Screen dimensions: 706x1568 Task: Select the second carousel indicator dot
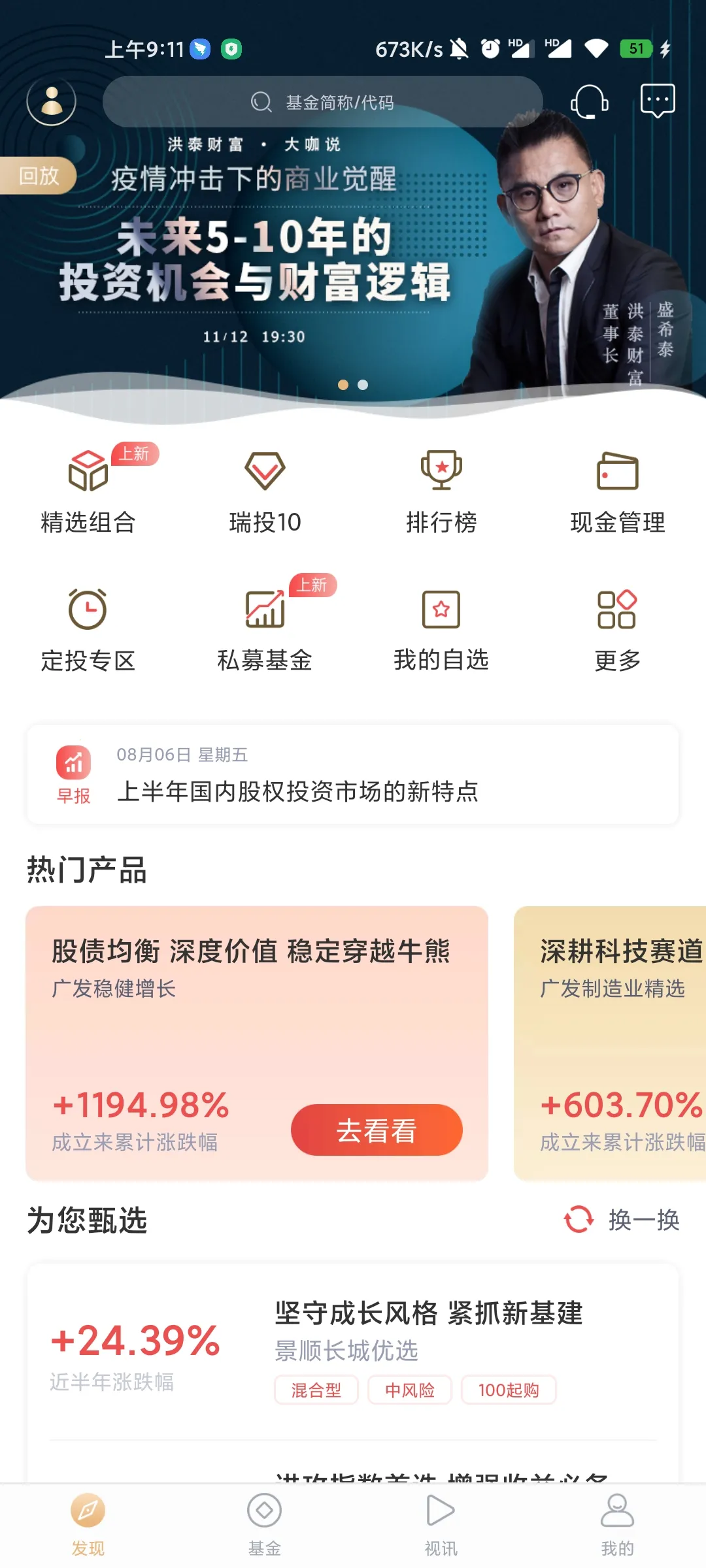[x=364, y=385]
